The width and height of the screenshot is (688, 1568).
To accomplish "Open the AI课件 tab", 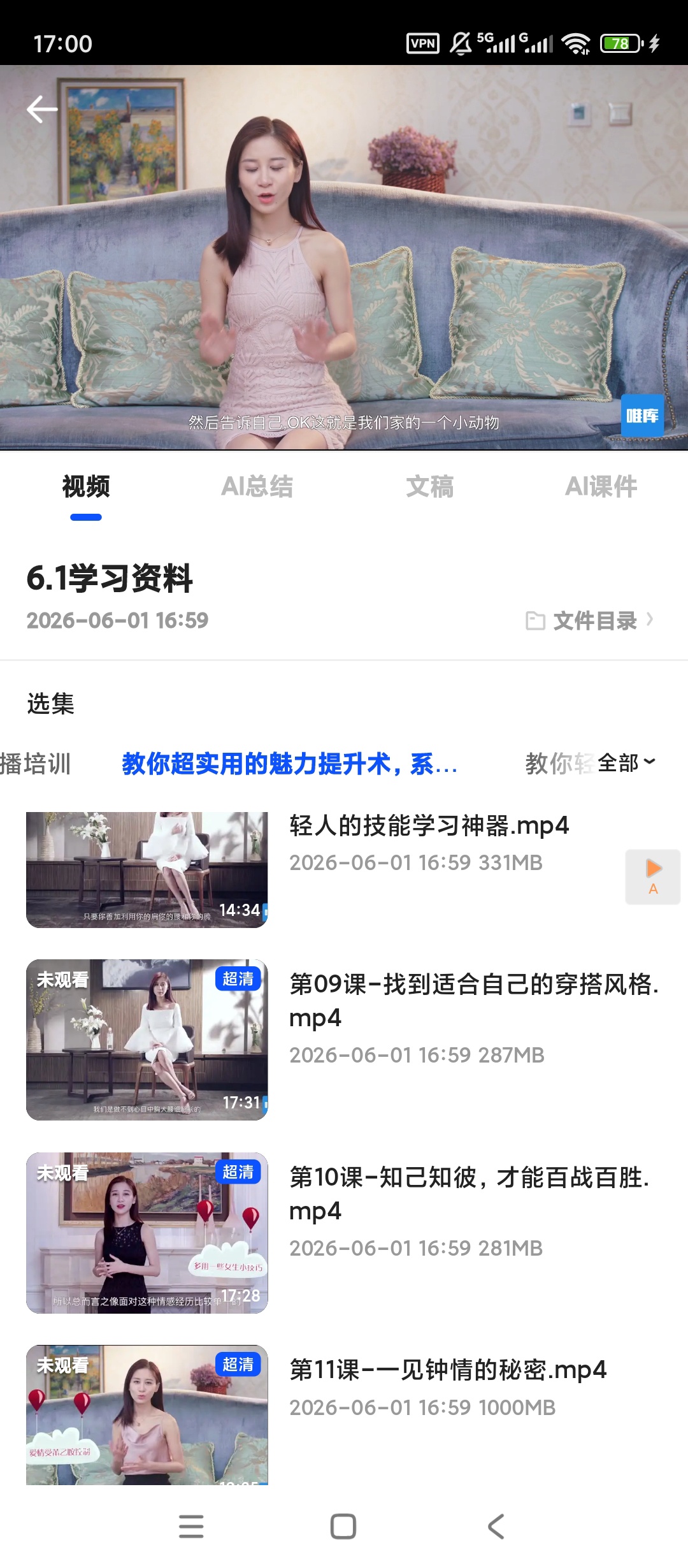I will click(601, 487).
